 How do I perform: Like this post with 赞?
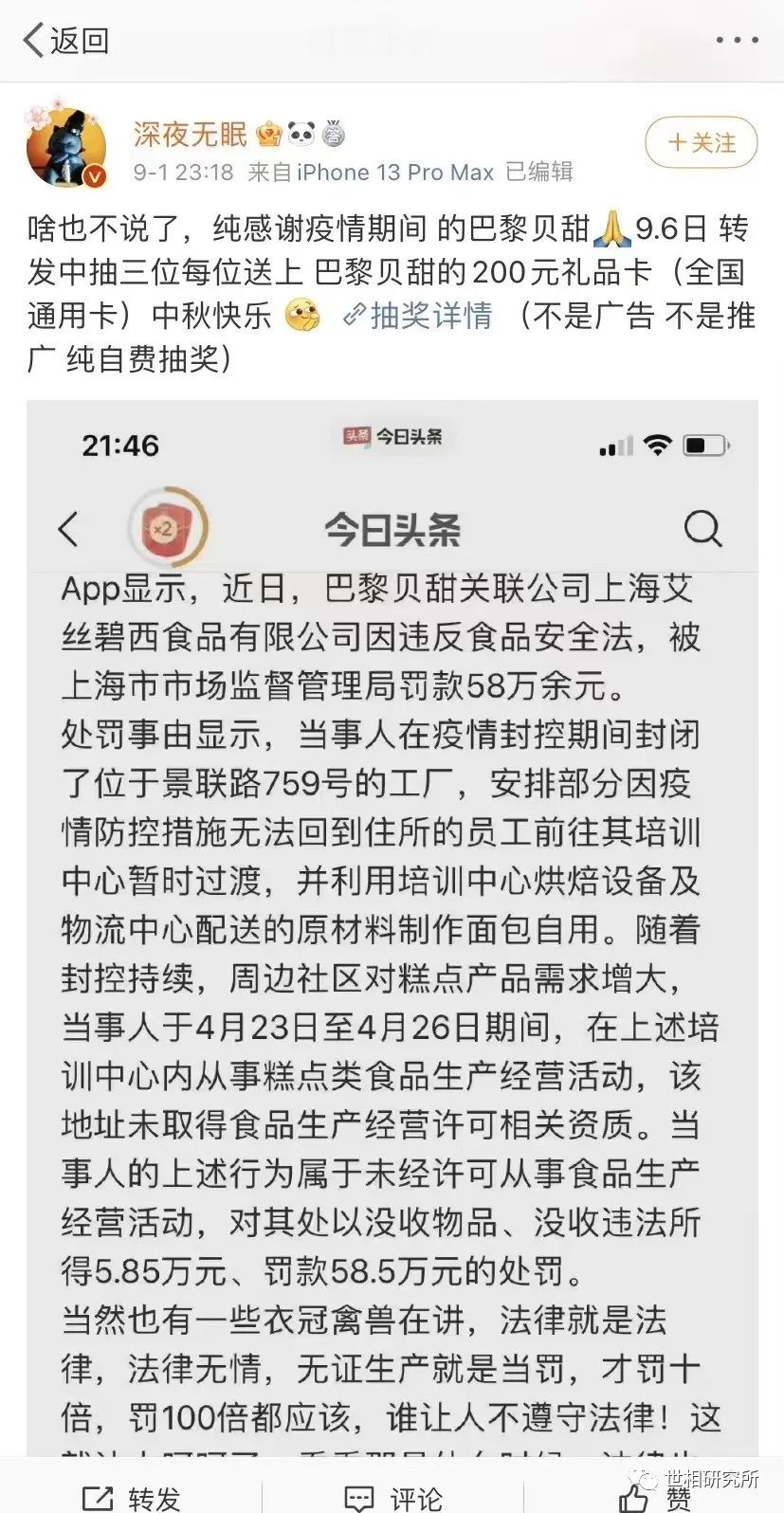tap(656, 1497)
